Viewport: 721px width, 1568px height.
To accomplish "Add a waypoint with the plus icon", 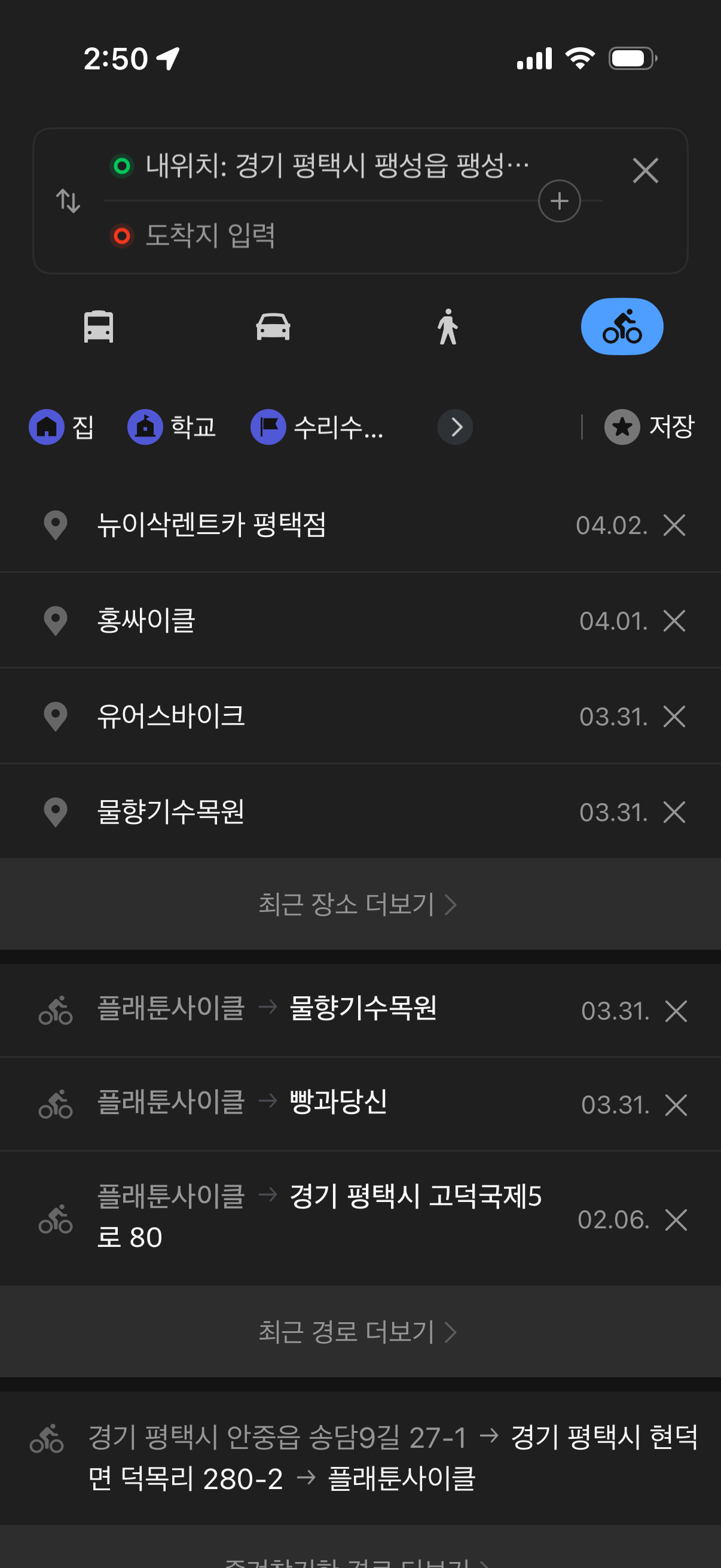I will click(x=559, y=201).
